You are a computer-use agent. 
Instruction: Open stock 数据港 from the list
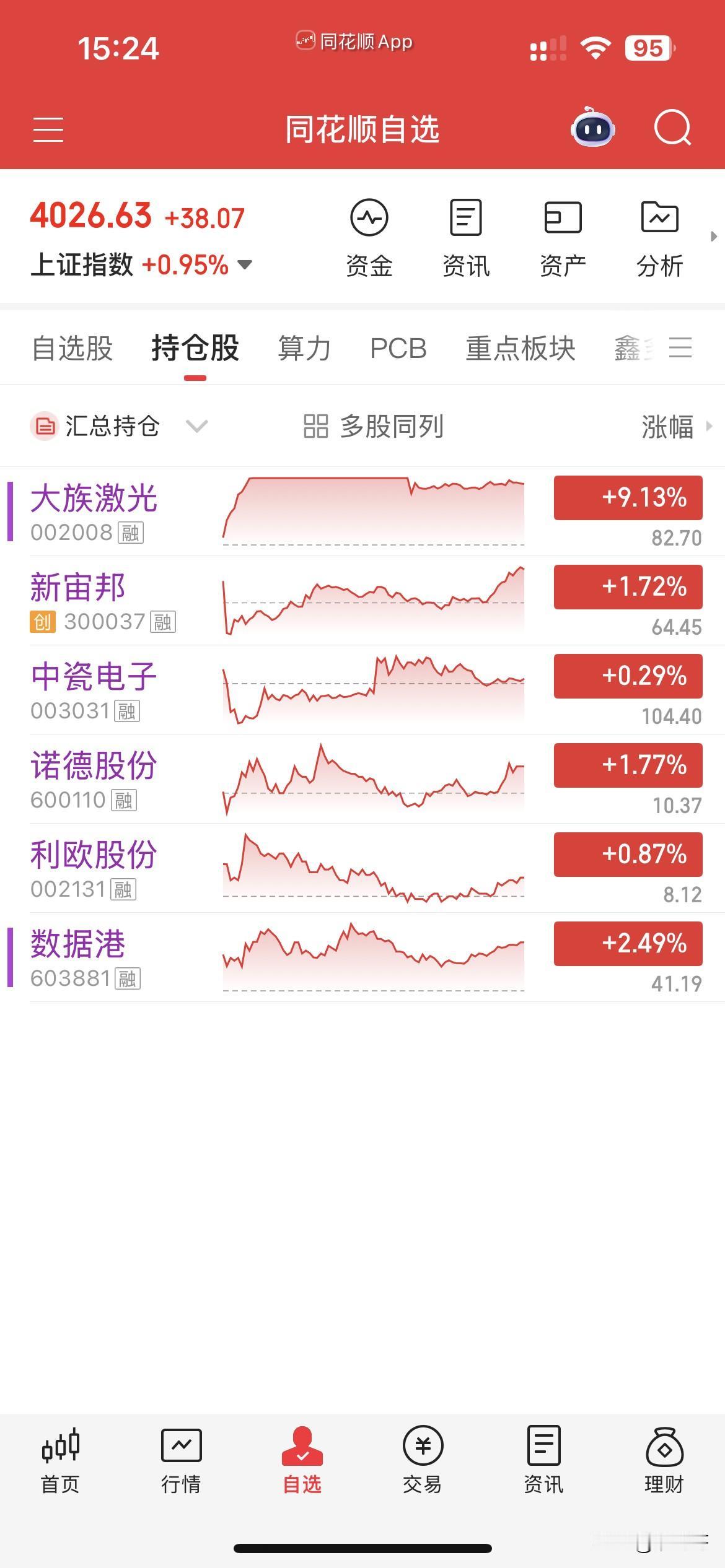click(77, 944)
